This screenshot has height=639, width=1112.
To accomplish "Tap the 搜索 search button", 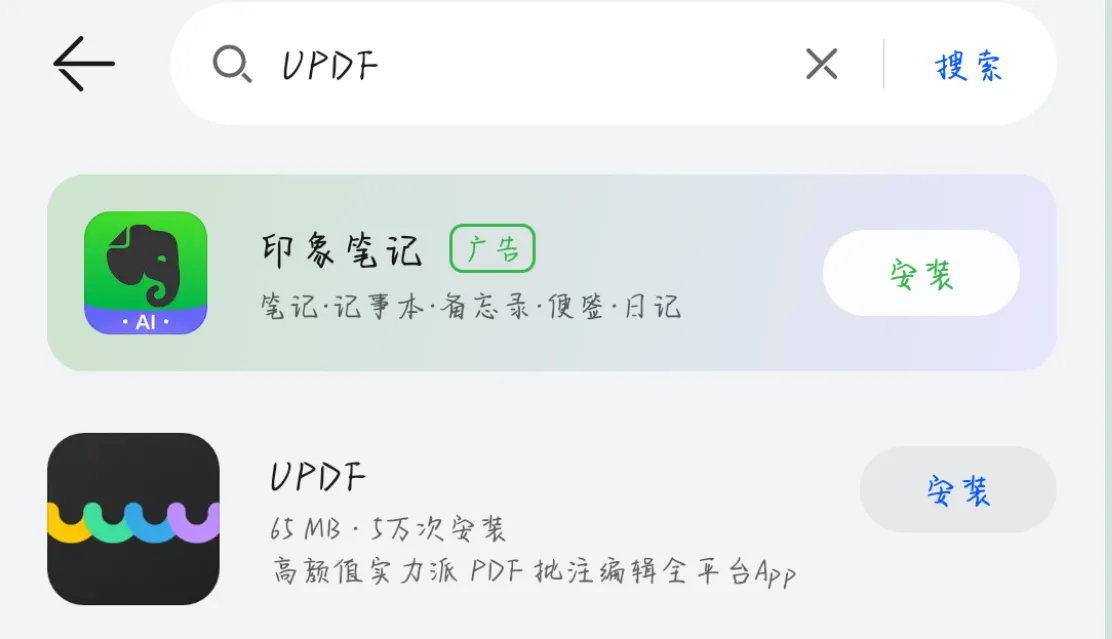I will (x=968, y=66).
